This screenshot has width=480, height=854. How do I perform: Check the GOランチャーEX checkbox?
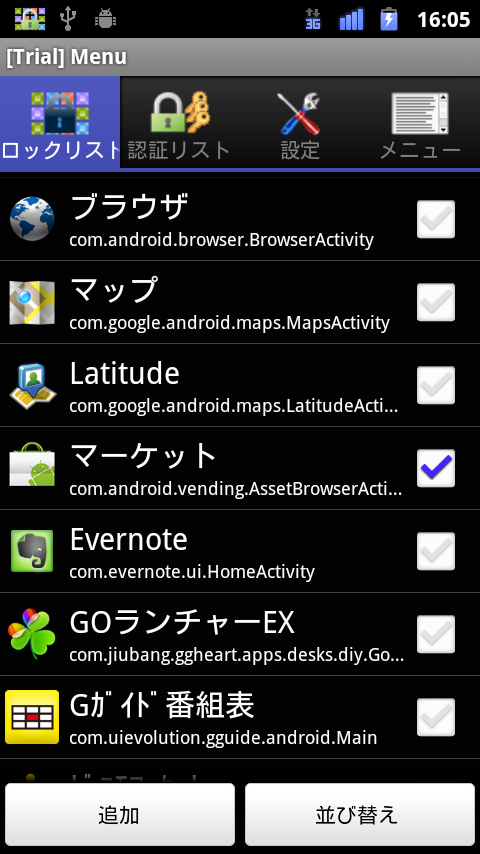tap(436, 634)
